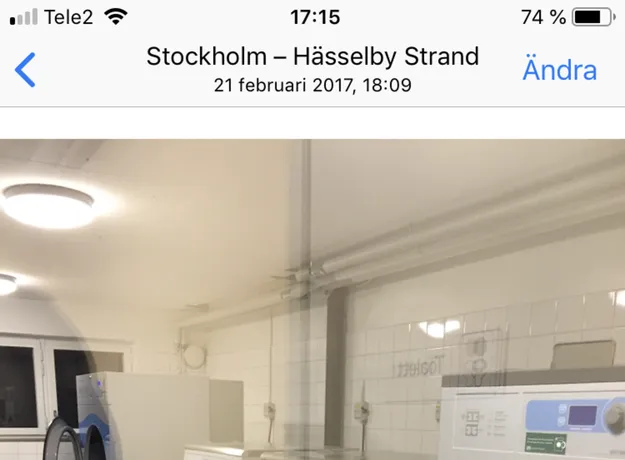
Task: Go back to the photo library
Action: pyautogui.click(x=26, y=70)
